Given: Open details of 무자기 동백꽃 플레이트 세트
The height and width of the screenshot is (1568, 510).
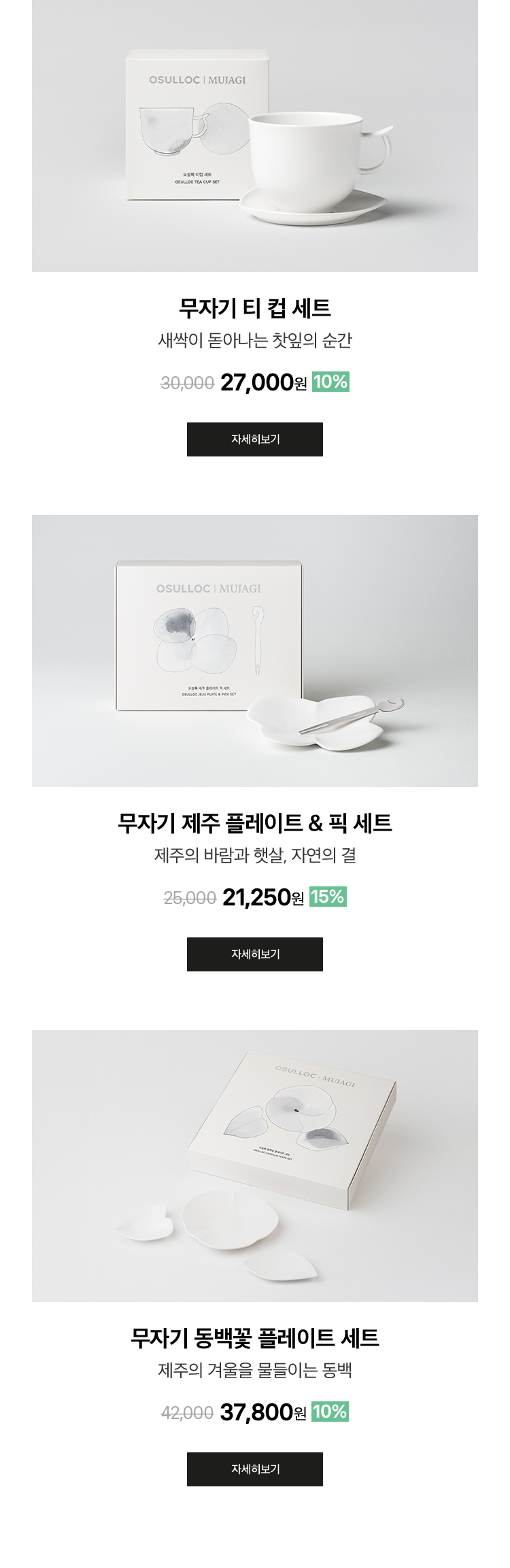Looking at the screenshot, I should pos(255,1469).
